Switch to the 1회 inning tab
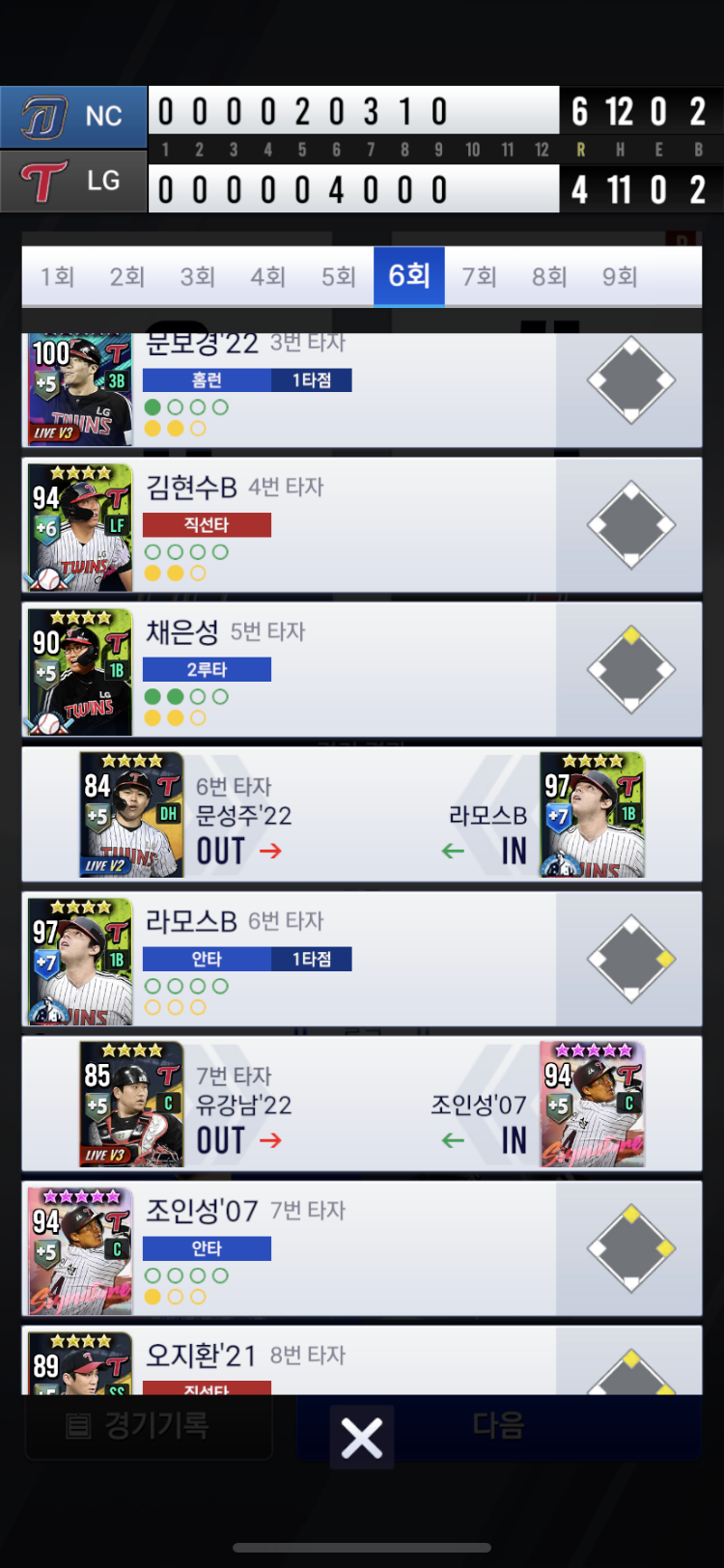Image resolution: width=724 pixels, height=1568 pixels. click(x=57, y=277)
